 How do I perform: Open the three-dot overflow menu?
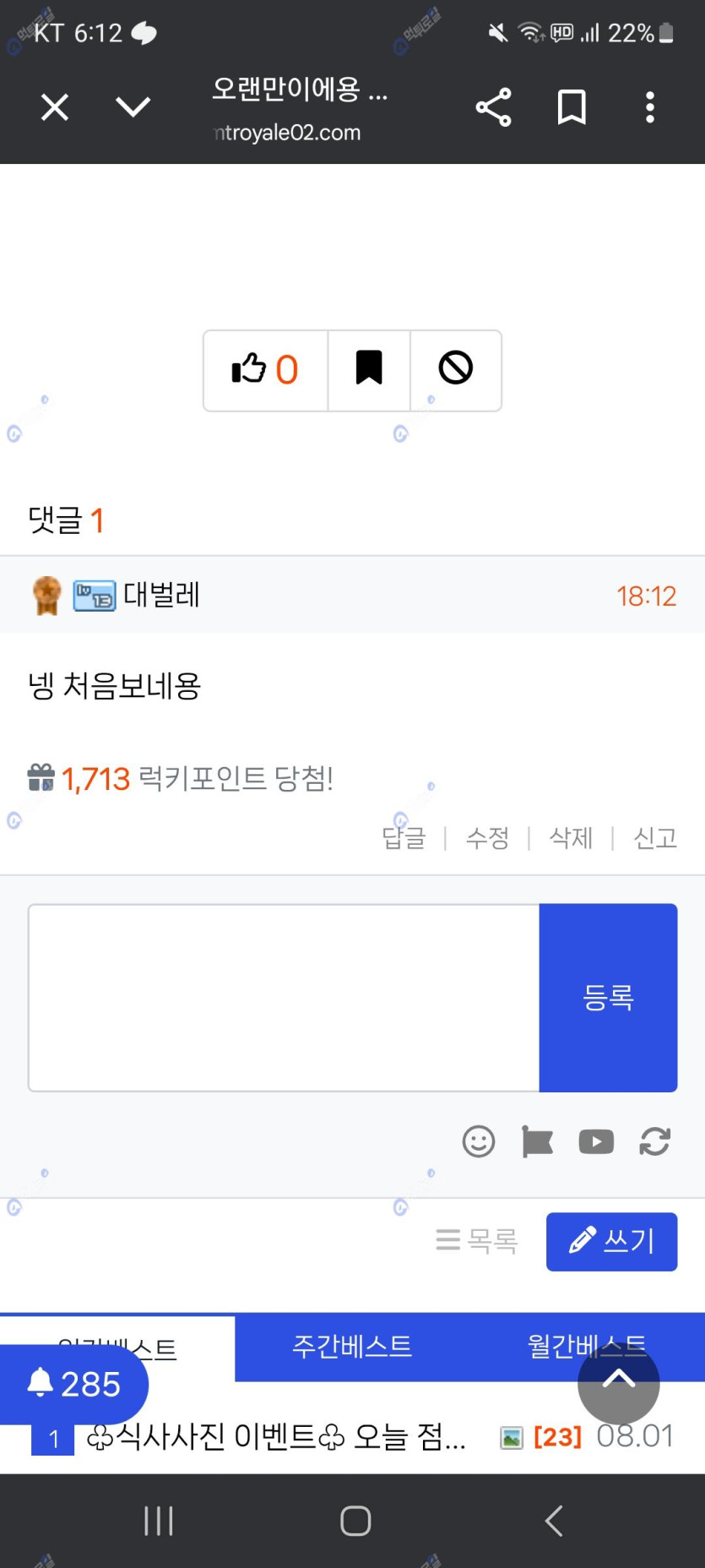pyautogui.click(x=649, y=107)
